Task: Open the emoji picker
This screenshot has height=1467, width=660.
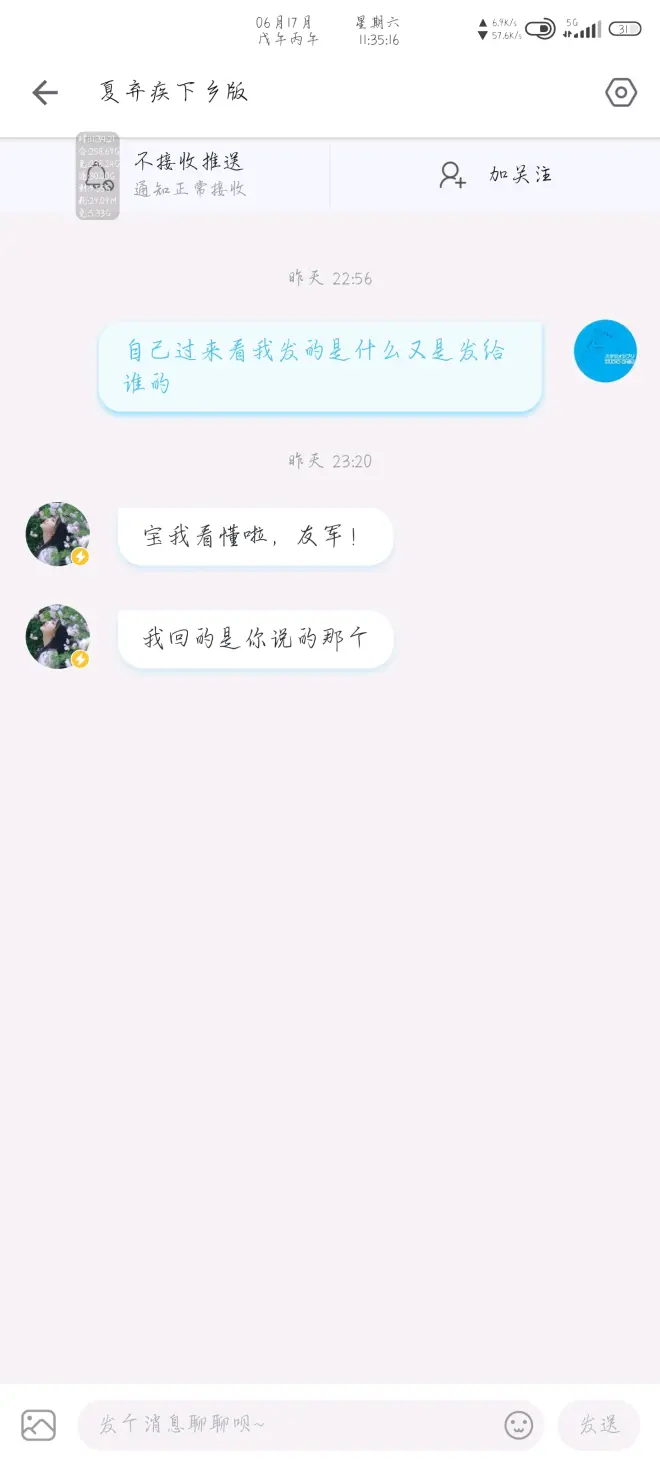Action: pos(518,1425)
